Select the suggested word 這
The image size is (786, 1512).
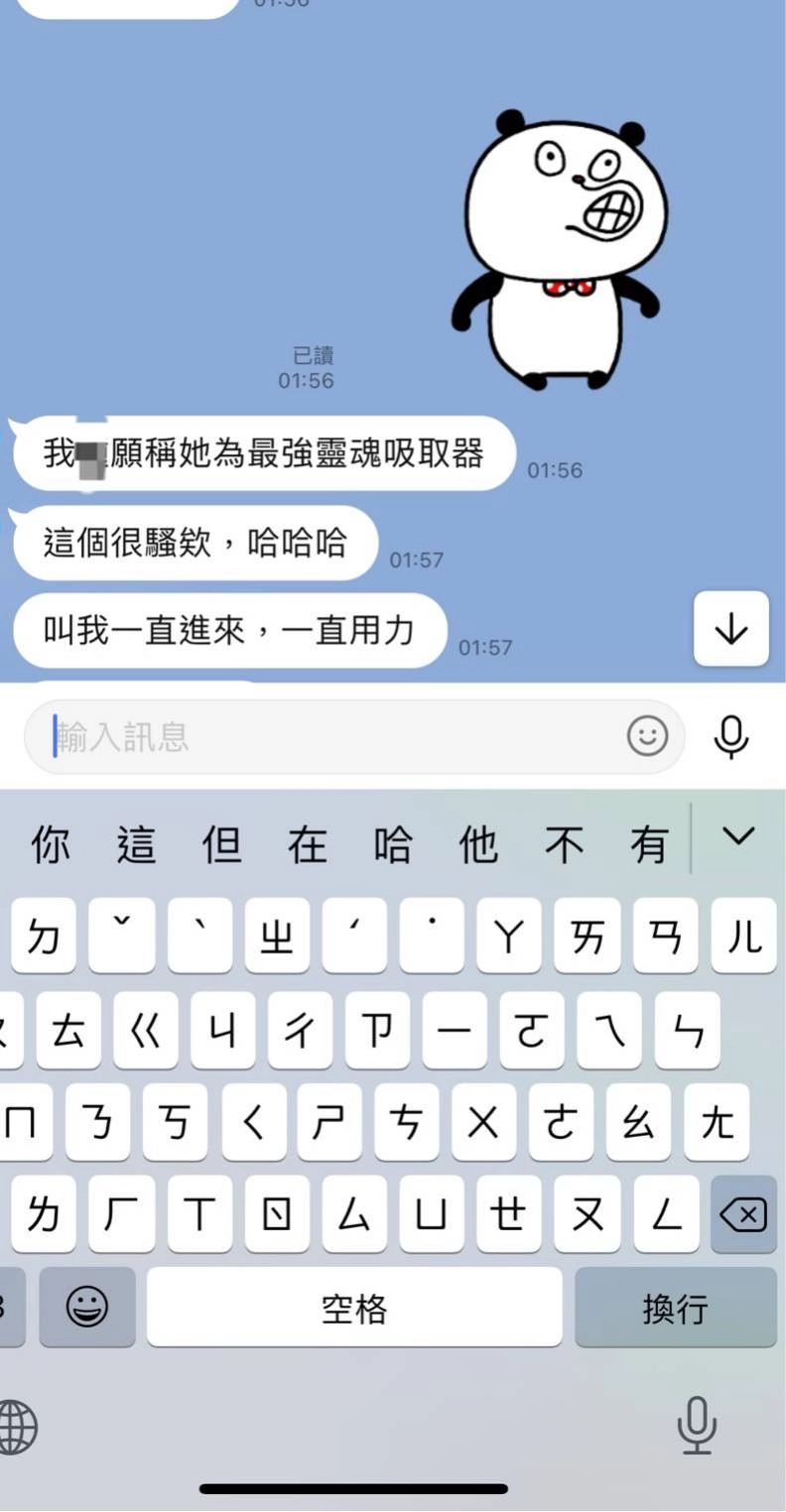coord(136,844)
